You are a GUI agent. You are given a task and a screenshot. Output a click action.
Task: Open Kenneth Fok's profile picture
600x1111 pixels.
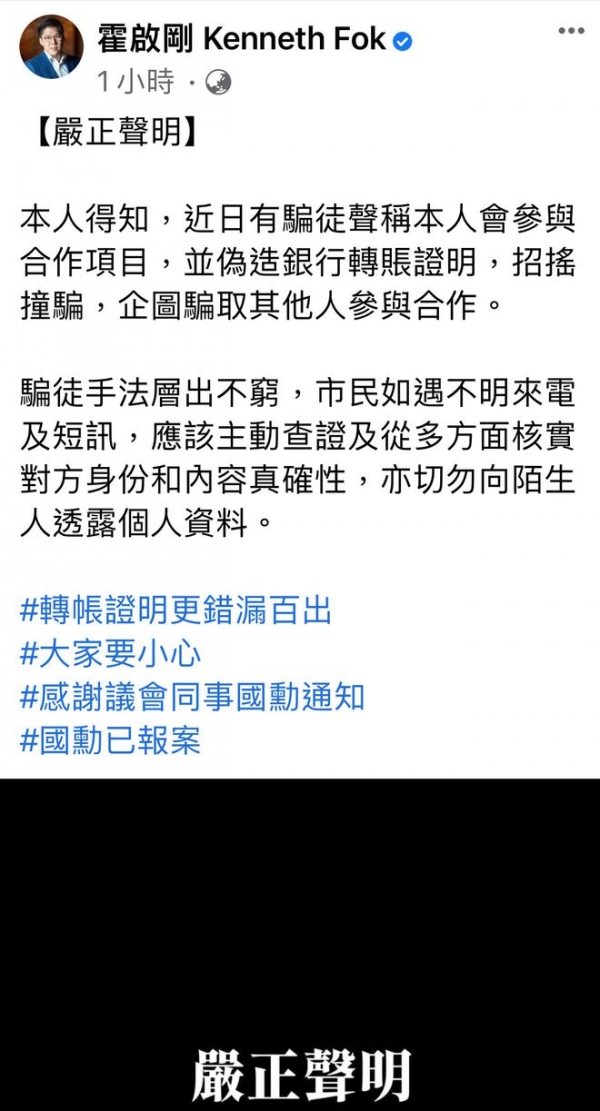[52, 47]
